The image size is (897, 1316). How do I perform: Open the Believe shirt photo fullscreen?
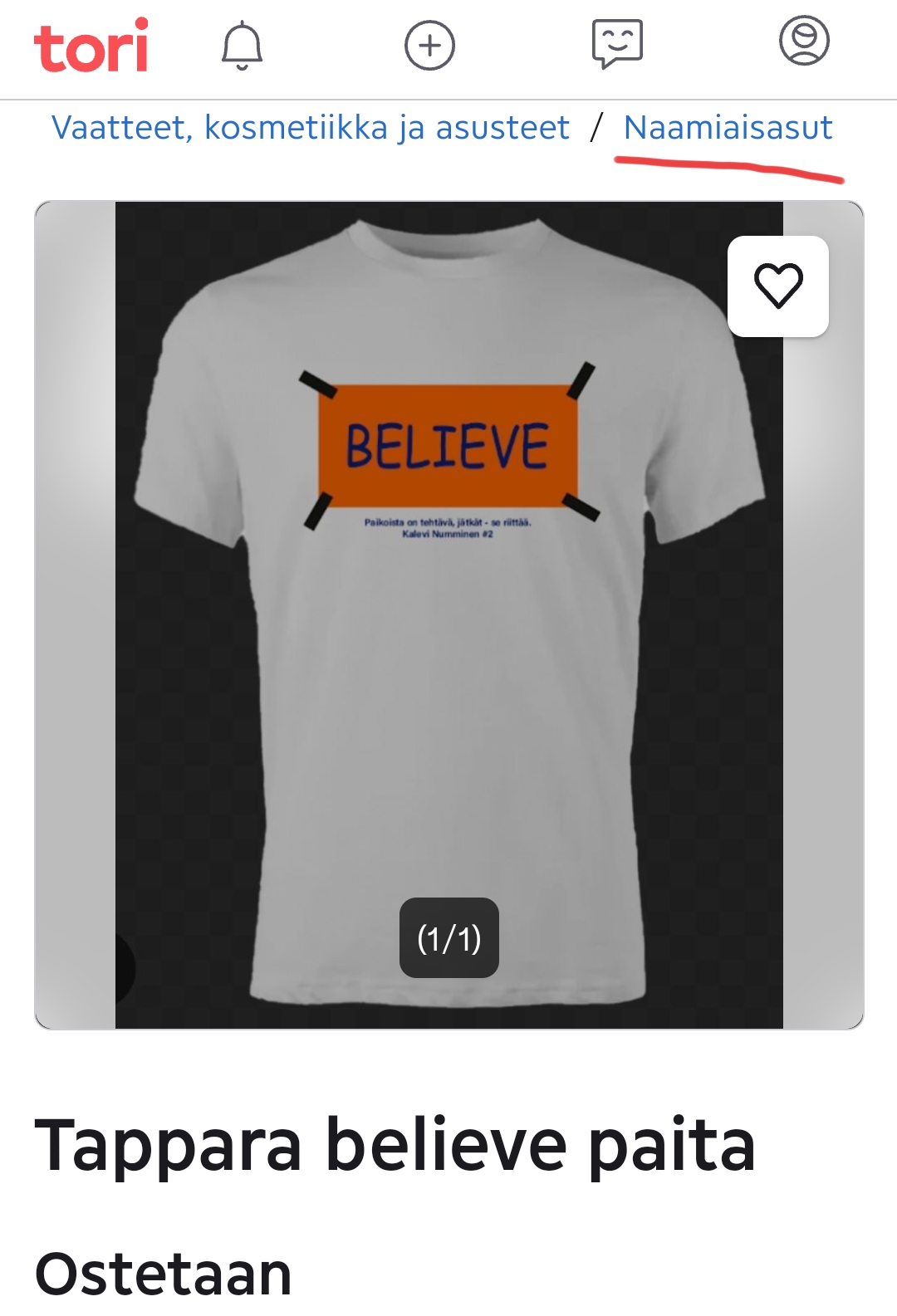[448, 614]
